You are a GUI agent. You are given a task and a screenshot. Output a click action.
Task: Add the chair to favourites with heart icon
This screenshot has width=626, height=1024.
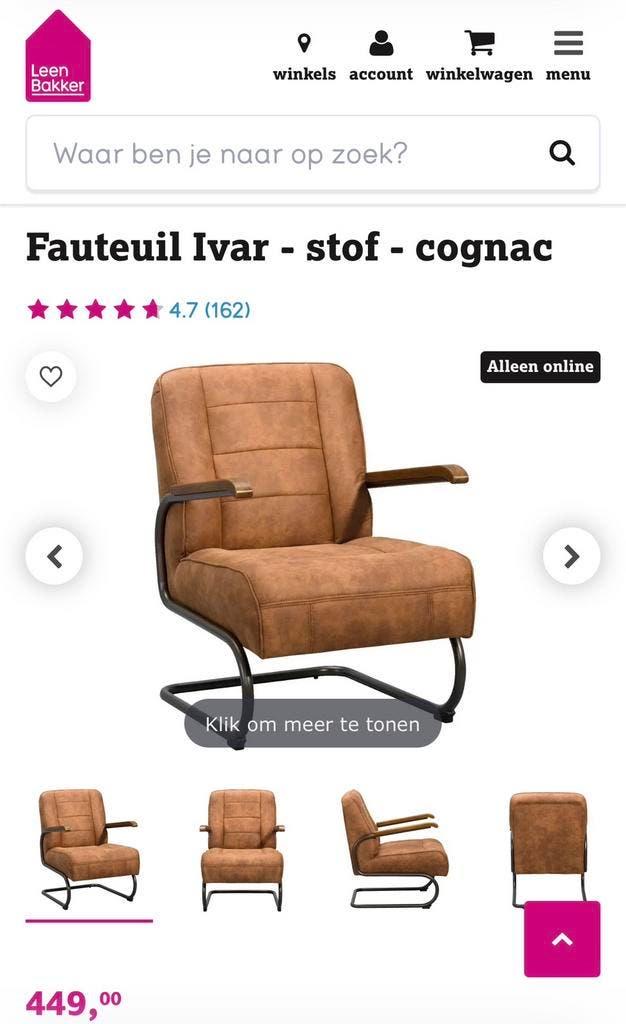[51, 377]
